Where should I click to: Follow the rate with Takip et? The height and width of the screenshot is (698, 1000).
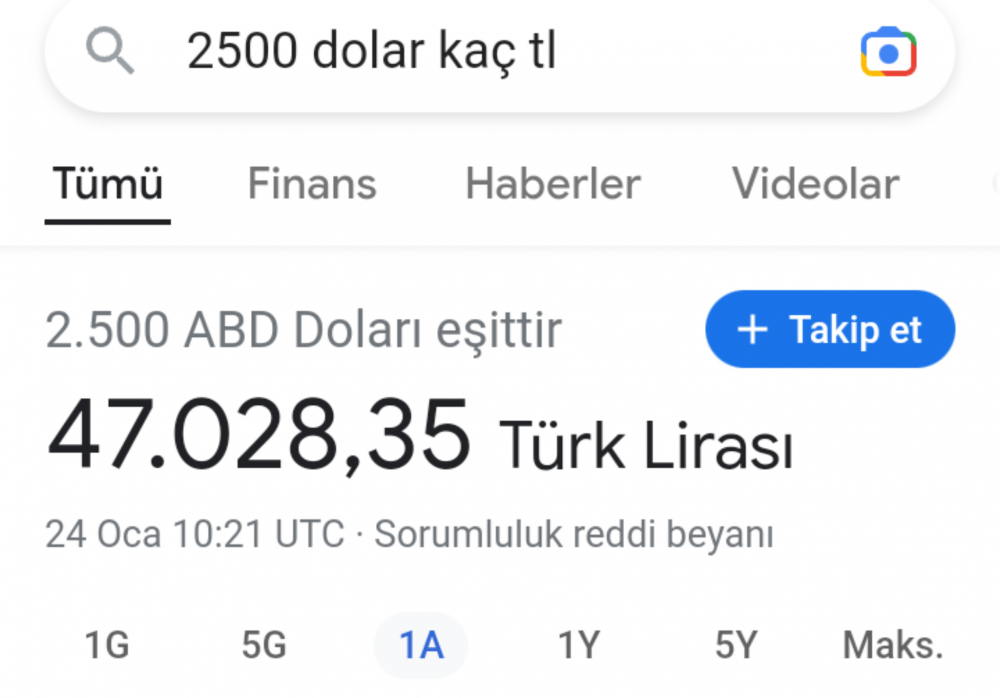[x=830, y=330]
